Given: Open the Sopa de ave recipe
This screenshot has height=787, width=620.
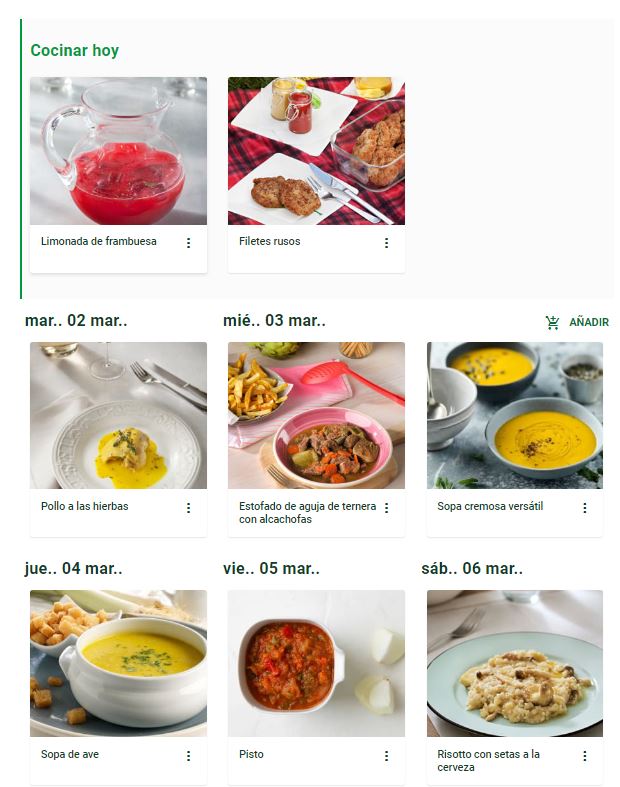Looking at the screenshot, I should tap(118, 663).
